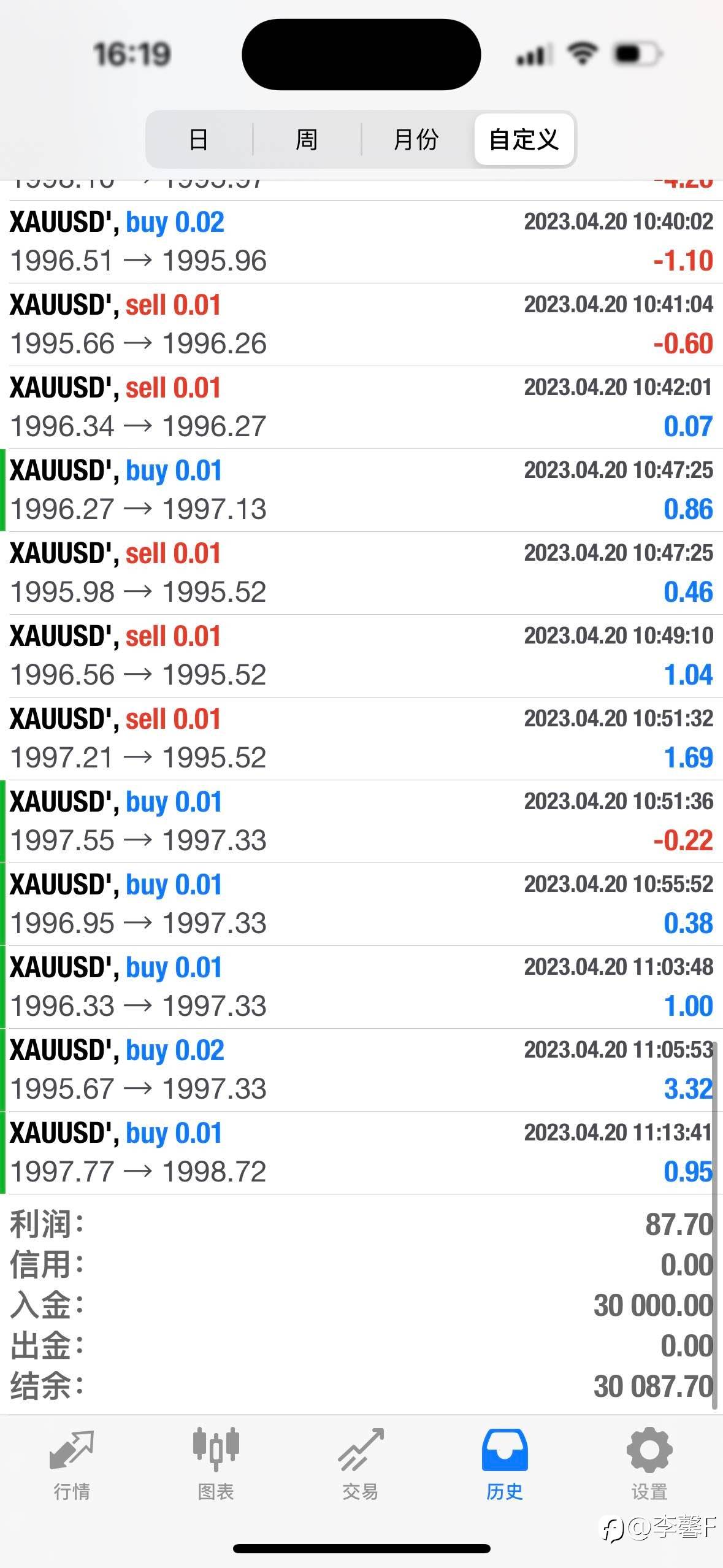Screen dimensions: 723x1568
Task: Open the 交易 tab
Action: click(x=361, y=1465)
